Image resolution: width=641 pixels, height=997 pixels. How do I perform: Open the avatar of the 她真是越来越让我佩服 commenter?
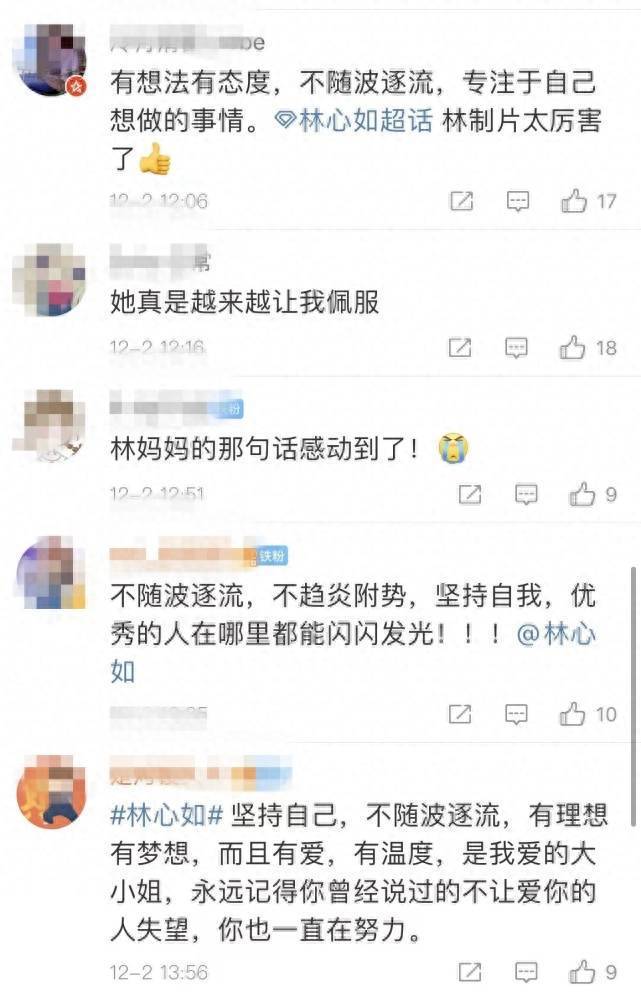[x=48, y=280]
